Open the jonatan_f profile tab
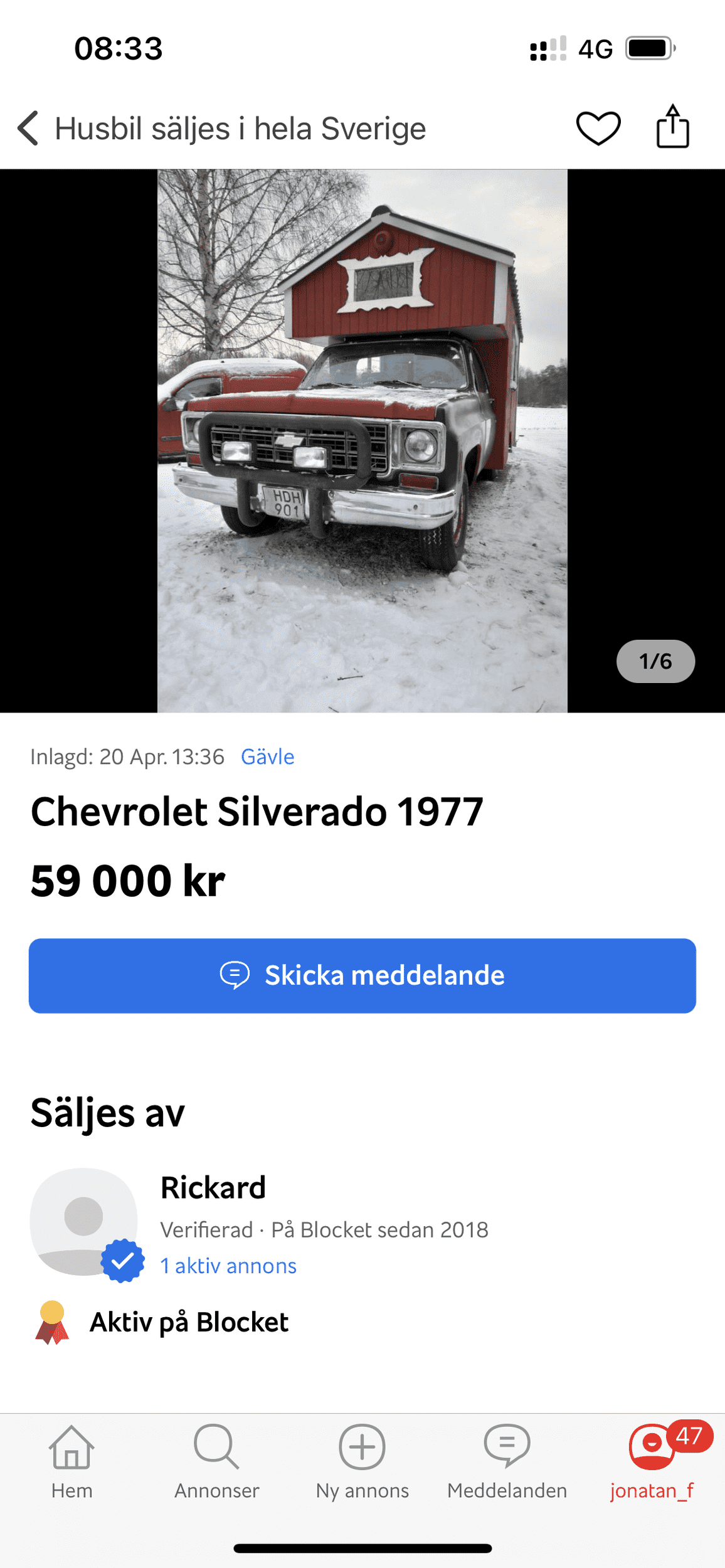Viewport: 725px width, 1568px height. (x=652, y=1463)
